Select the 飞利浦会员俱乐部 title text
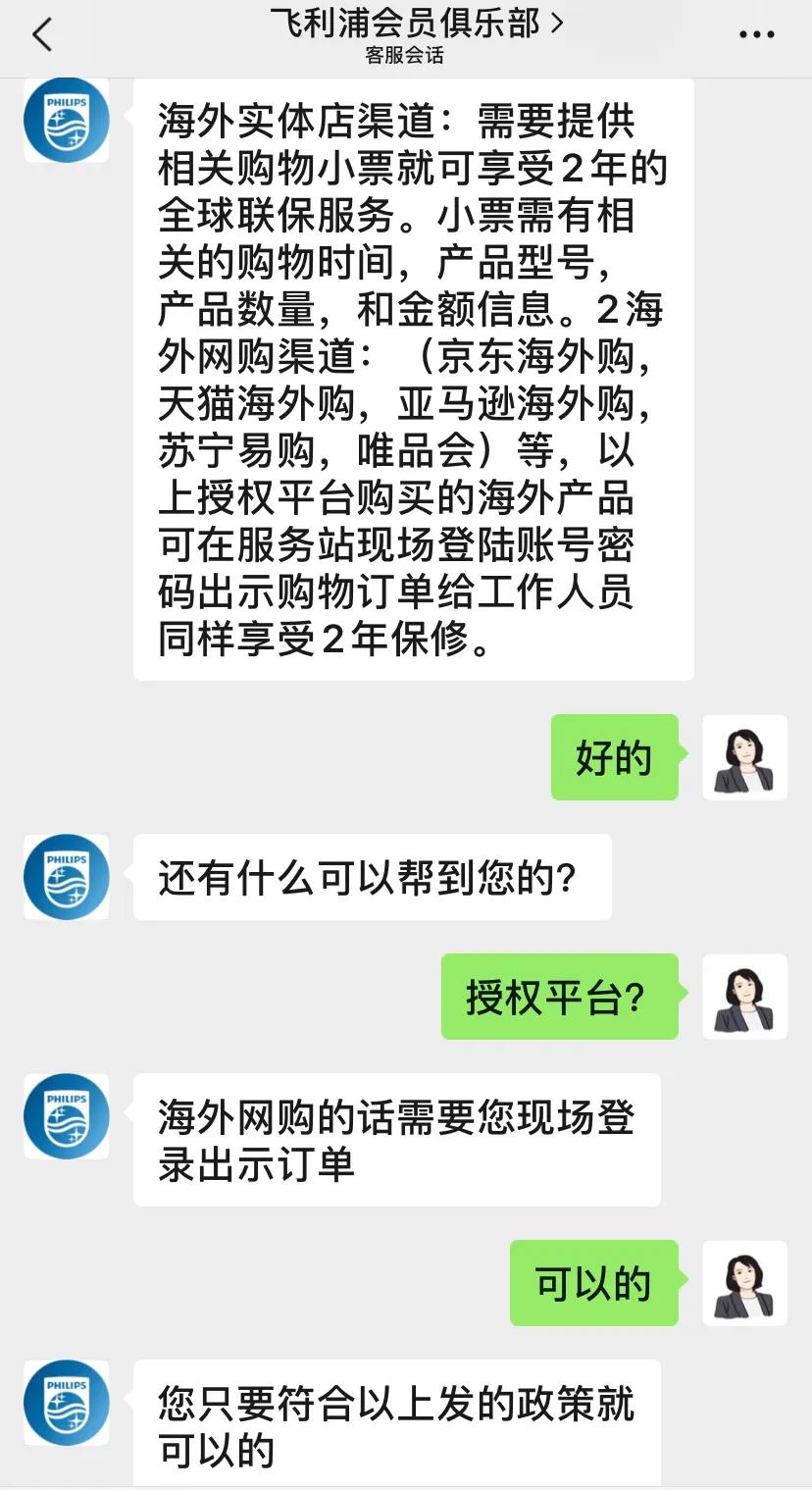This screenshot has height=1490, width=812. [407, 26]
